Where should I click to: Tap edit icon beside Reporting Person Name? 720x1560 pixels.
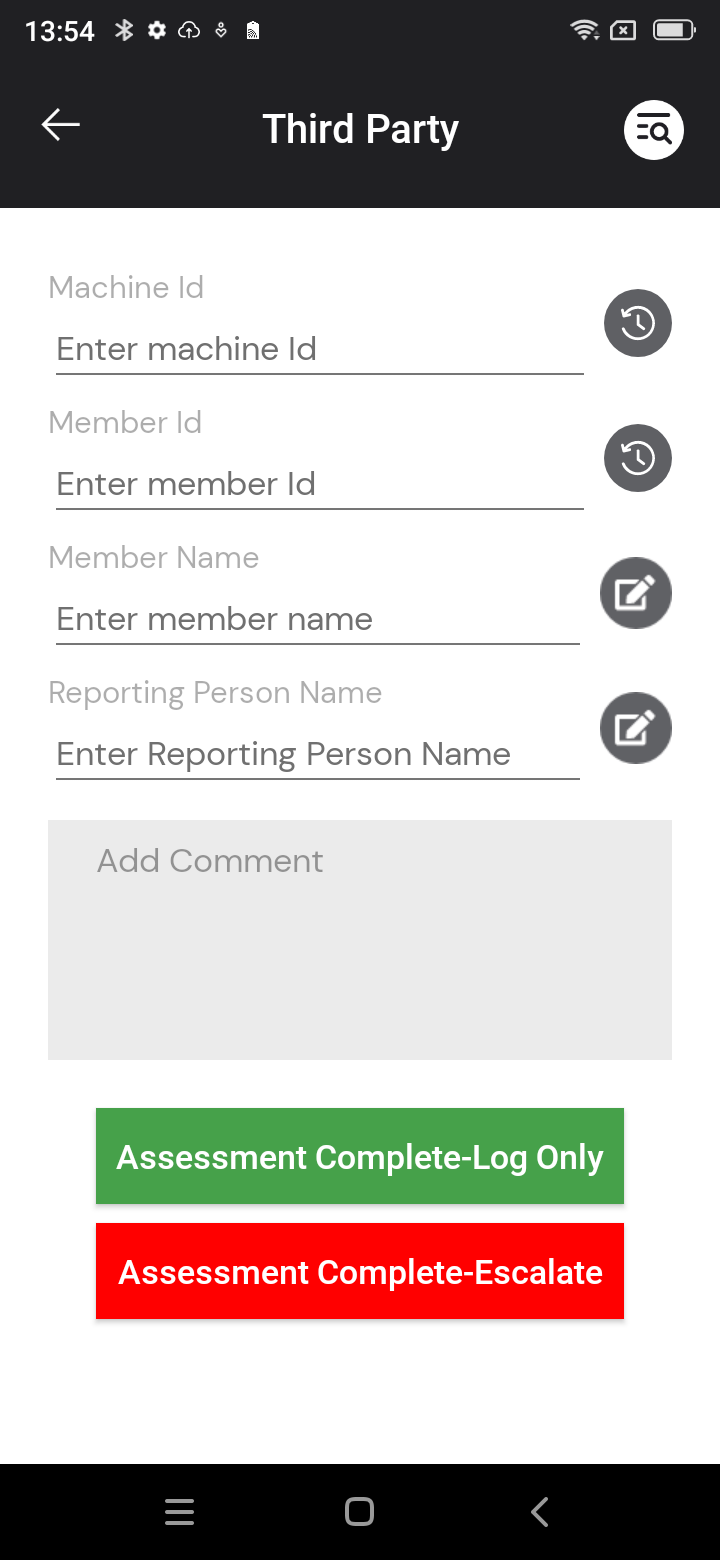tap(636, 728)
